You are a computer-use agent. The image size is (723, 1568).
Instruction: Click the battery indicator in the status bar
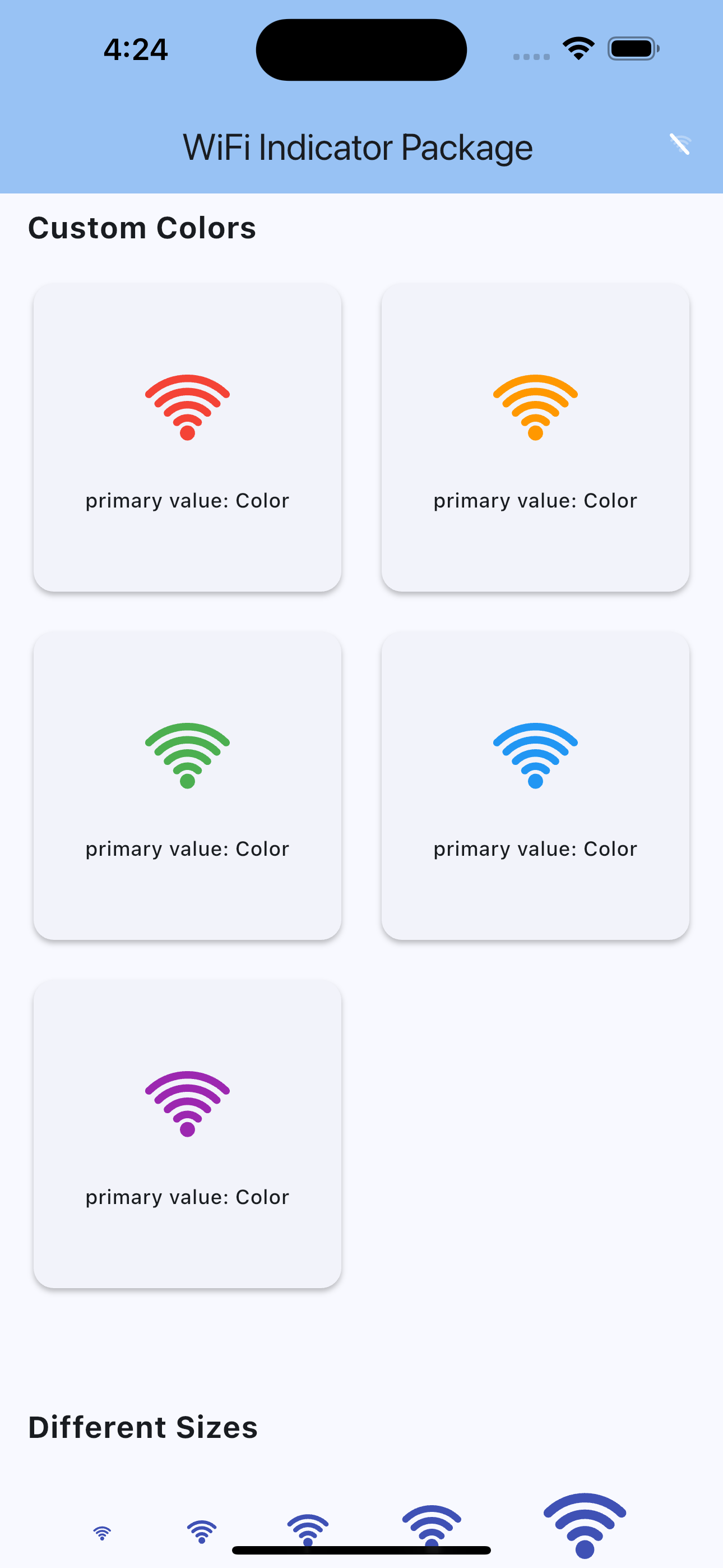632,49
